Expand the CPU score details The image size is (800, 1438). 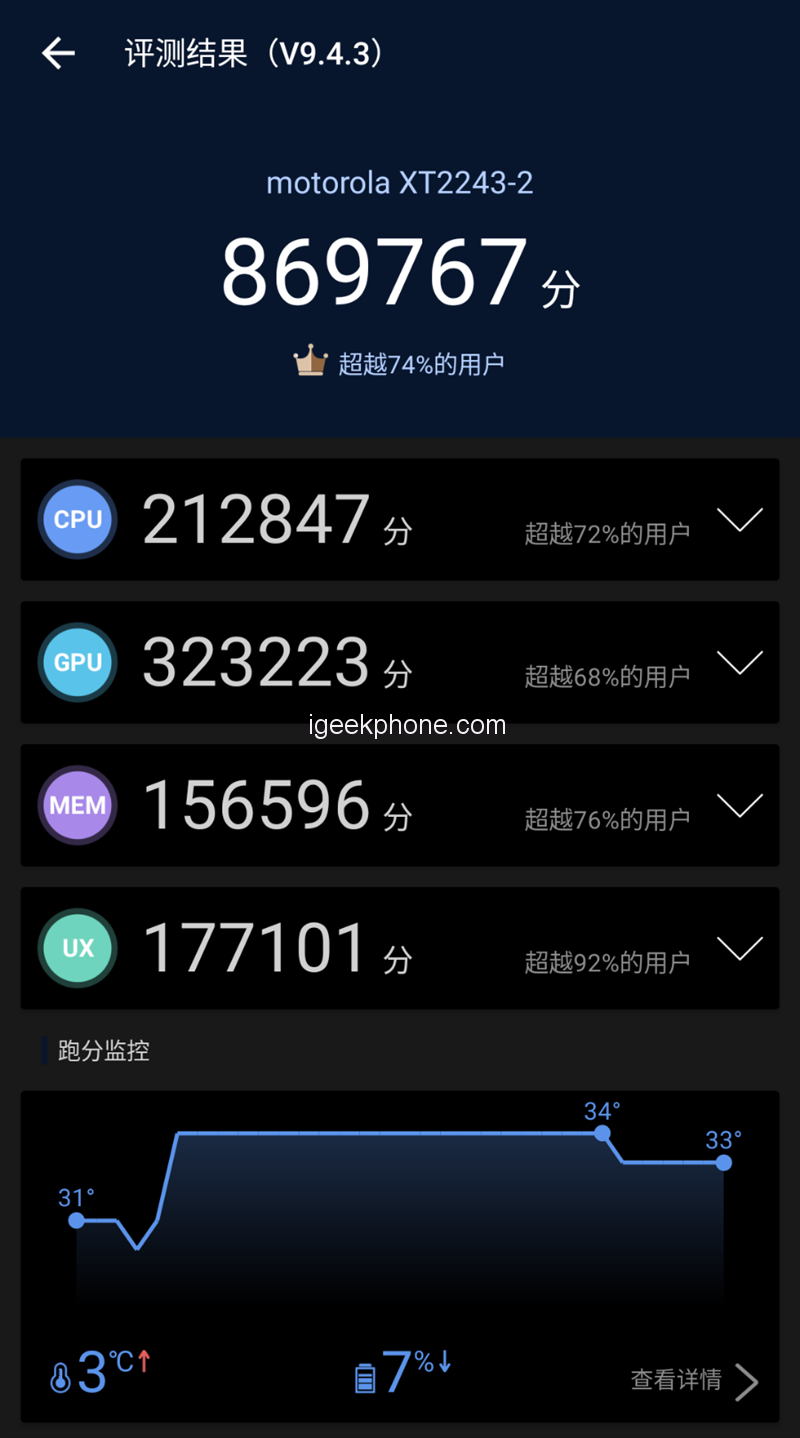point(740,519)
